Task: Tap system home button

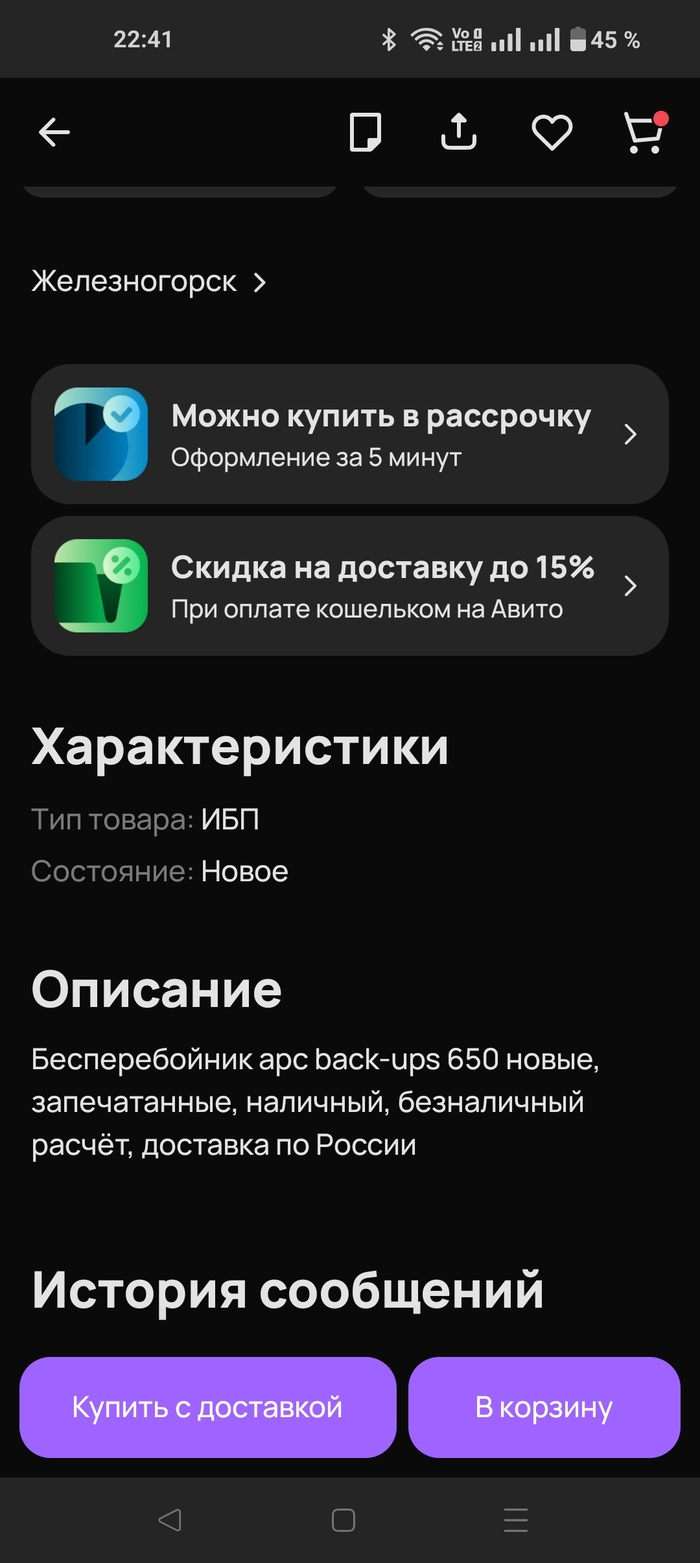Action: (343, 1521)
